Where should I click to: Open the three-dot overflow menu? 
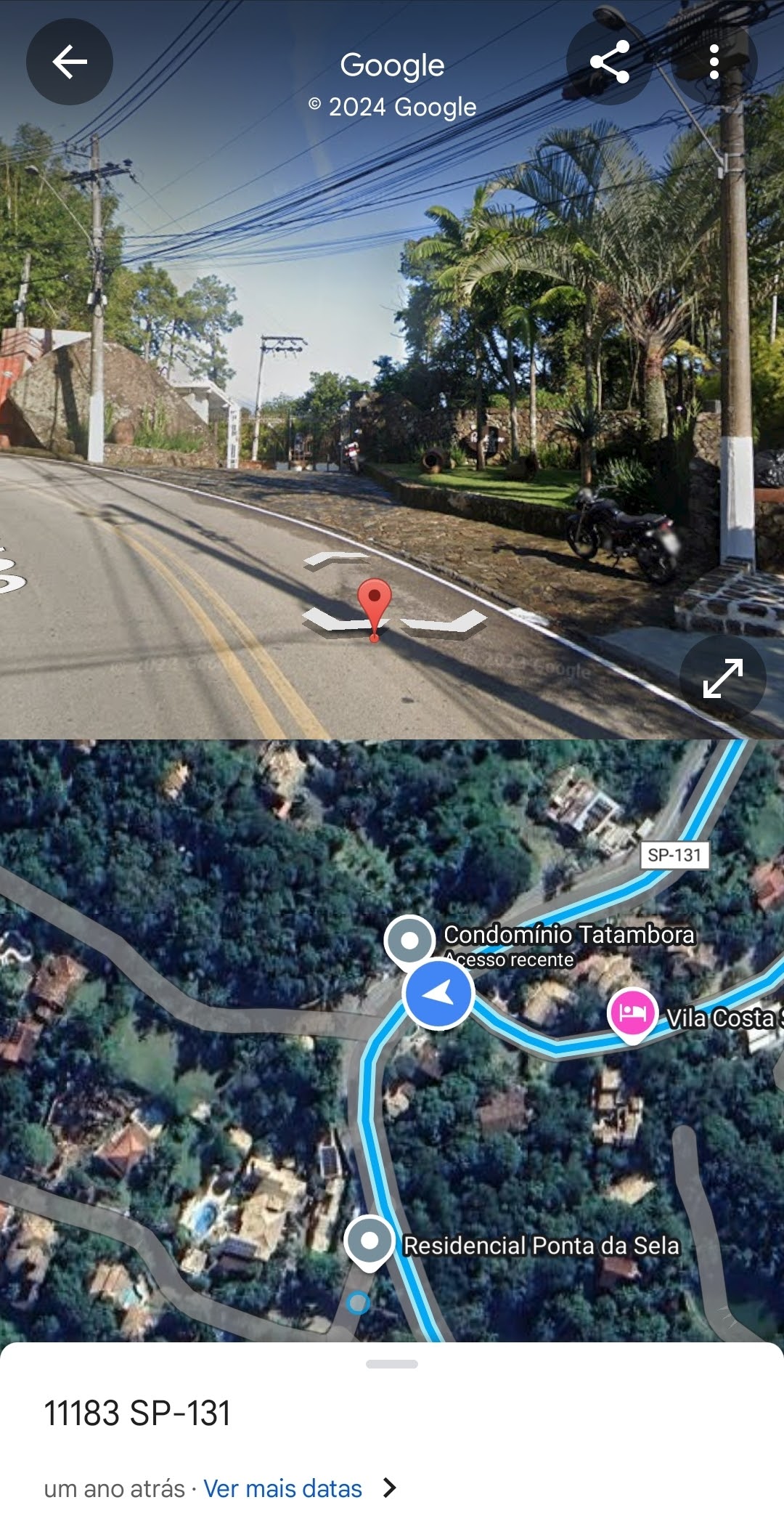pyautogui.click(x=714, y=62)
